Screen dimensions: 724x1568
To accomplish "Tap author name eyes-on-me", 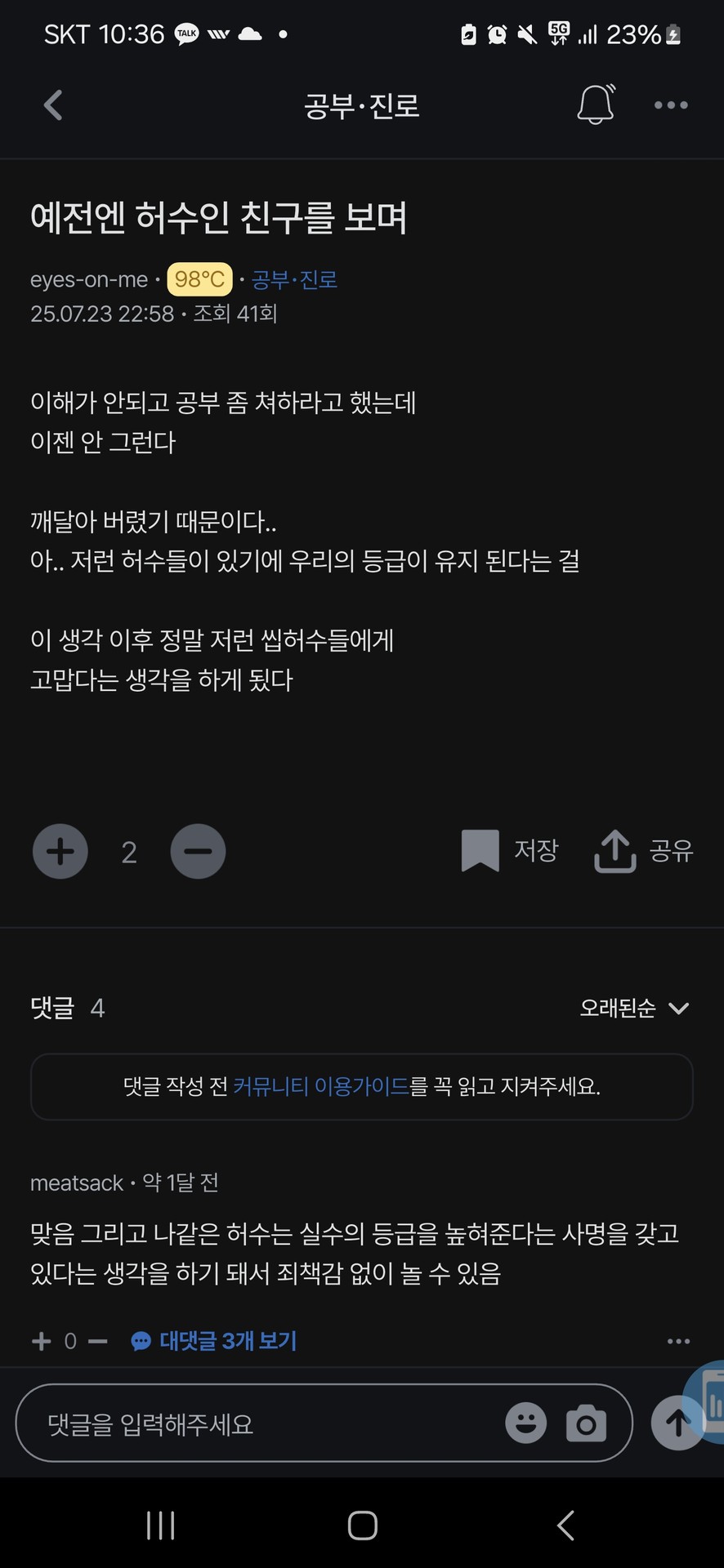I will click(x=91, y=279).
